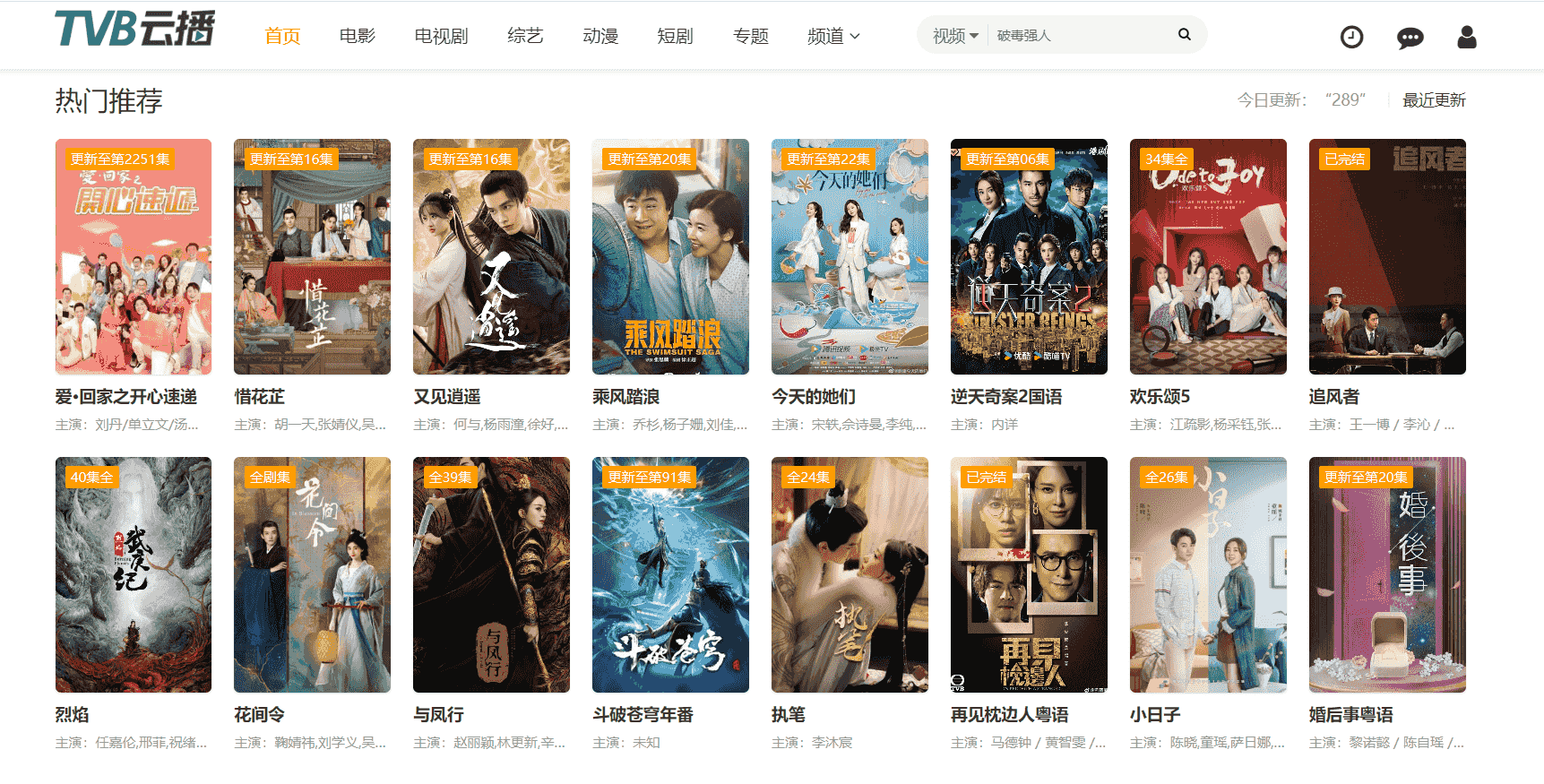This screenshot has height=784, width=1544.
Task: Expand the 频道 dropdown menu
Action: (832, 36)
